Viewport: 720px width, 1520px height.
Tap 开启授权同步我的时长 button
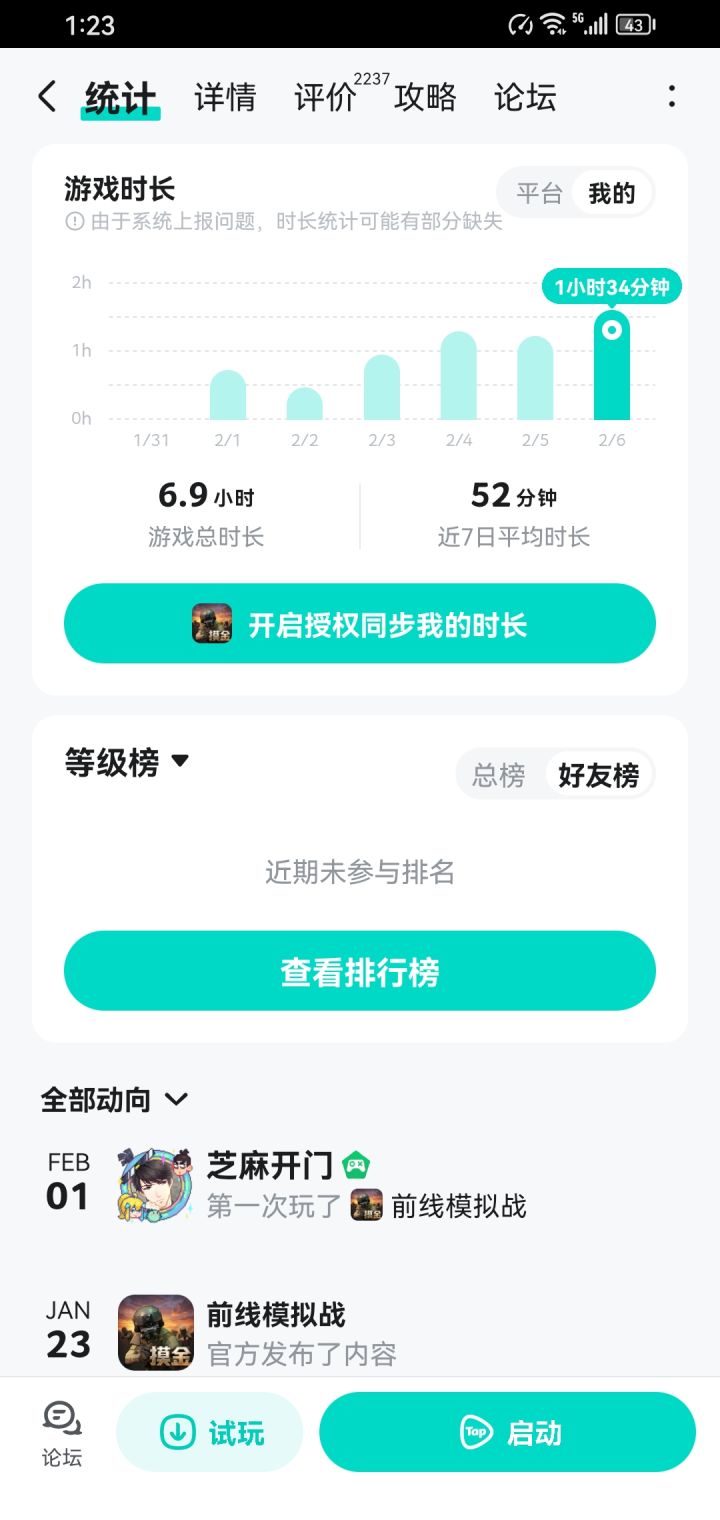coord(360,622)
